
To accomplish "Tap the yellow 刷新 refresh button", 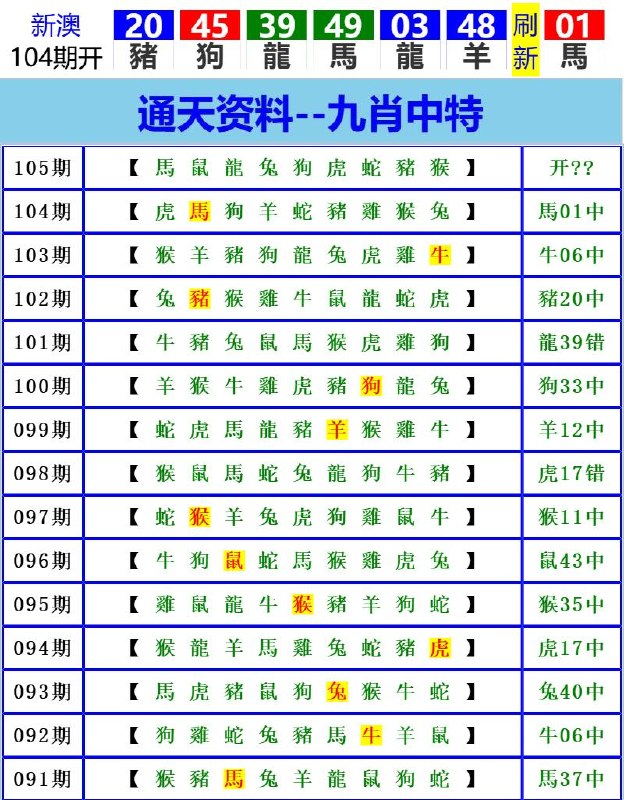I will click(525, 42).
